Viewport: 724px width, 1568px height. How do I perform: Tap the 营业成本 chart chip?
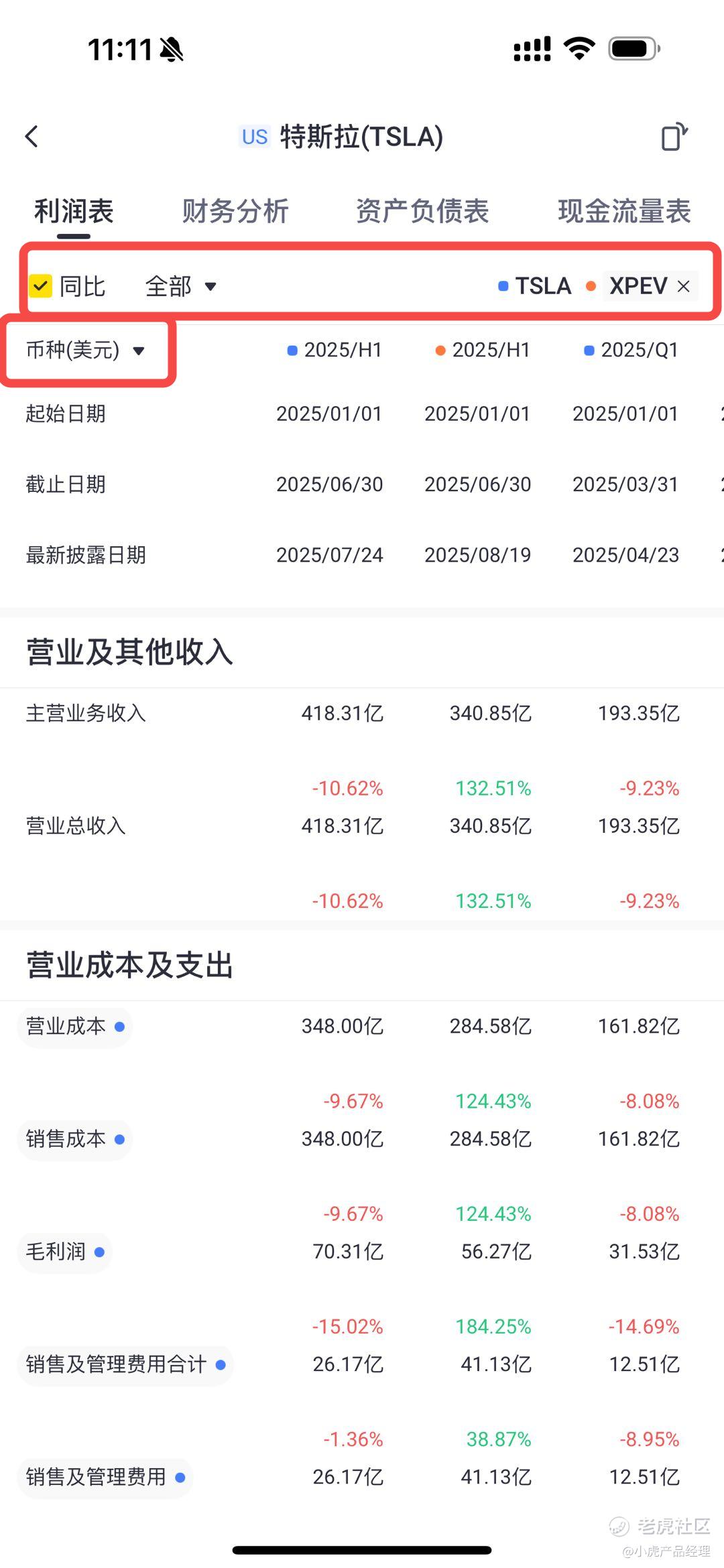pos(74,1026)
